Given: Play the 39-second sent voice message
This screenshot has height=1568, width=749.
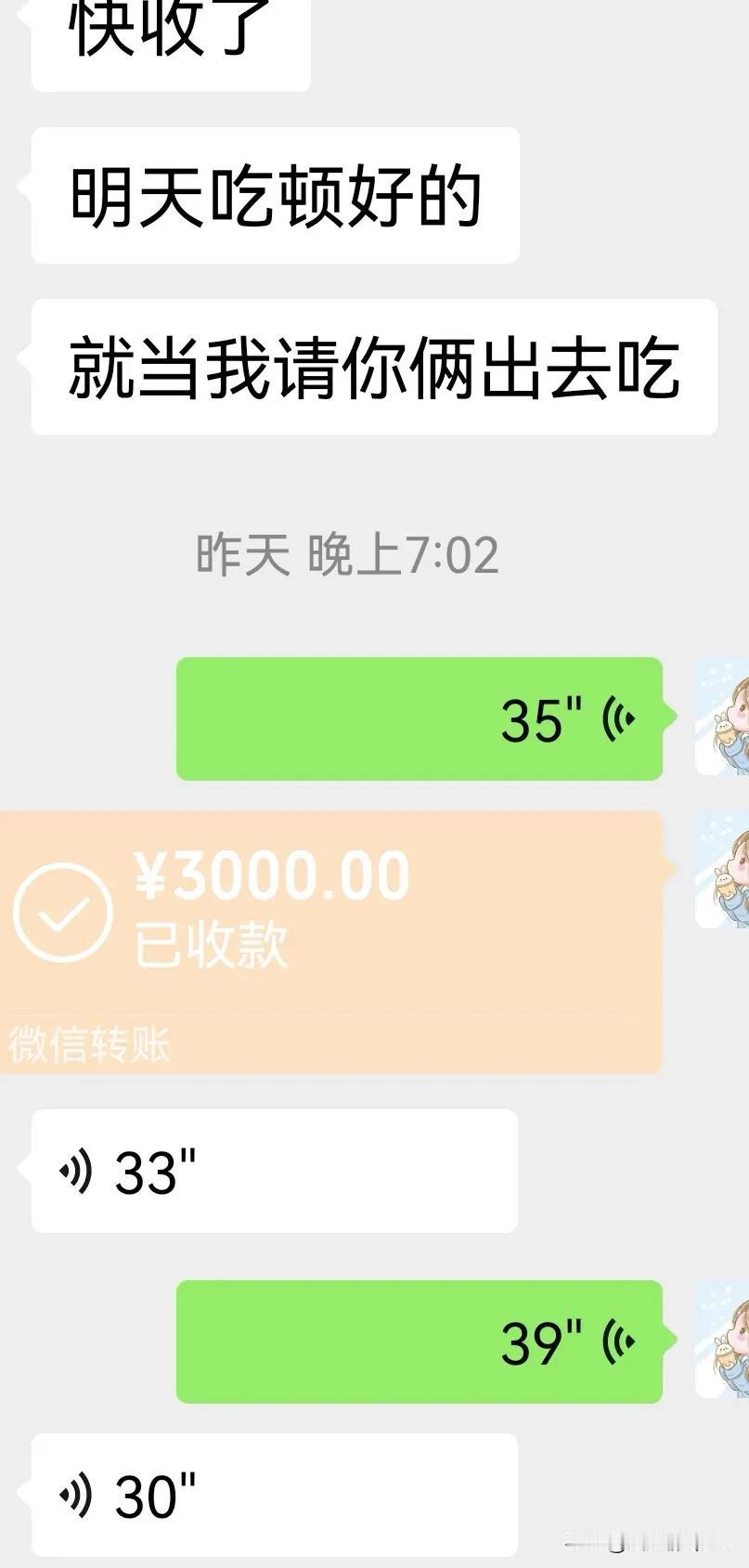Looking at the screenshot, I should point(420,1341).
